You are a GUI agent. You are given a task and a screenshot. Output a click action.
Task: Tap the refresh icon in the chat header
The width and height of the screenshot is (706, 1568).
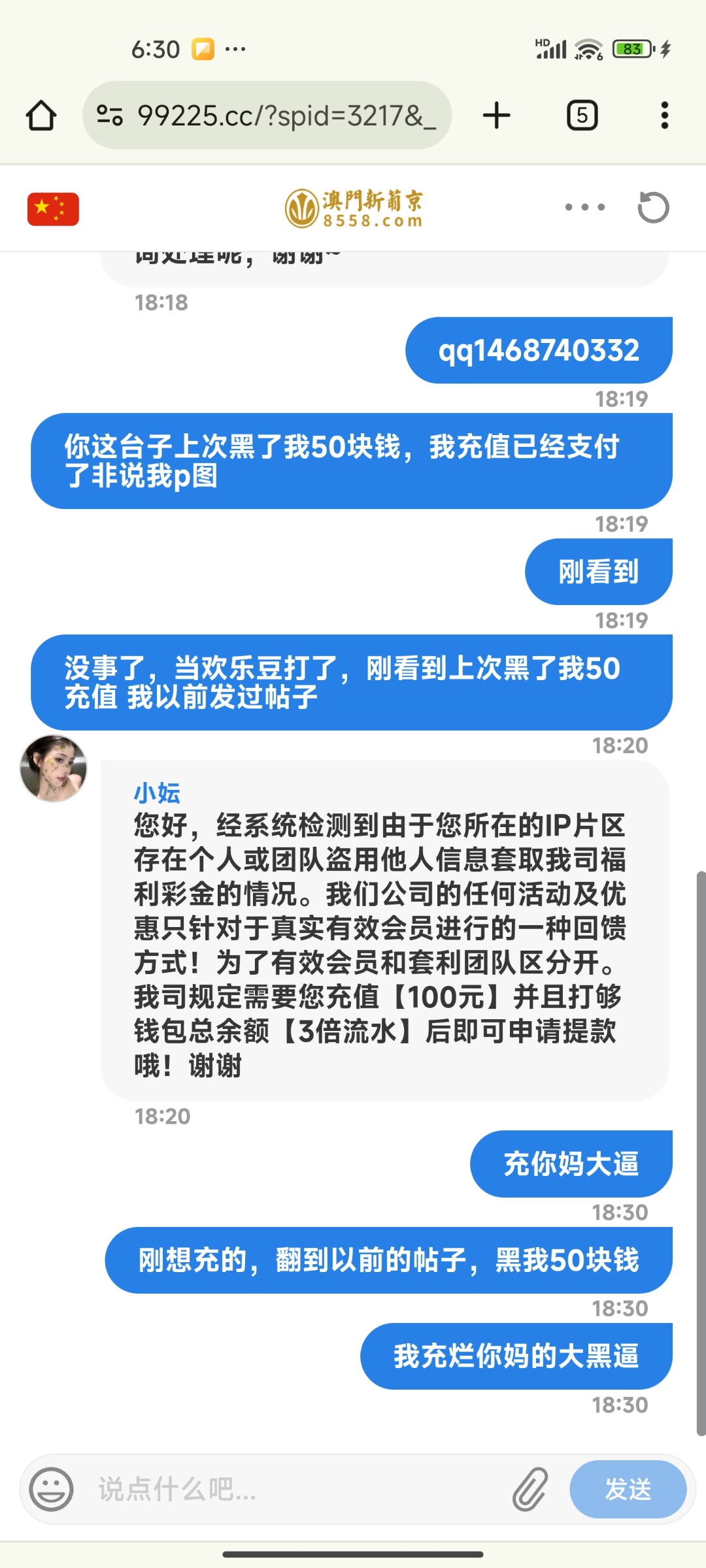point(653,208)
